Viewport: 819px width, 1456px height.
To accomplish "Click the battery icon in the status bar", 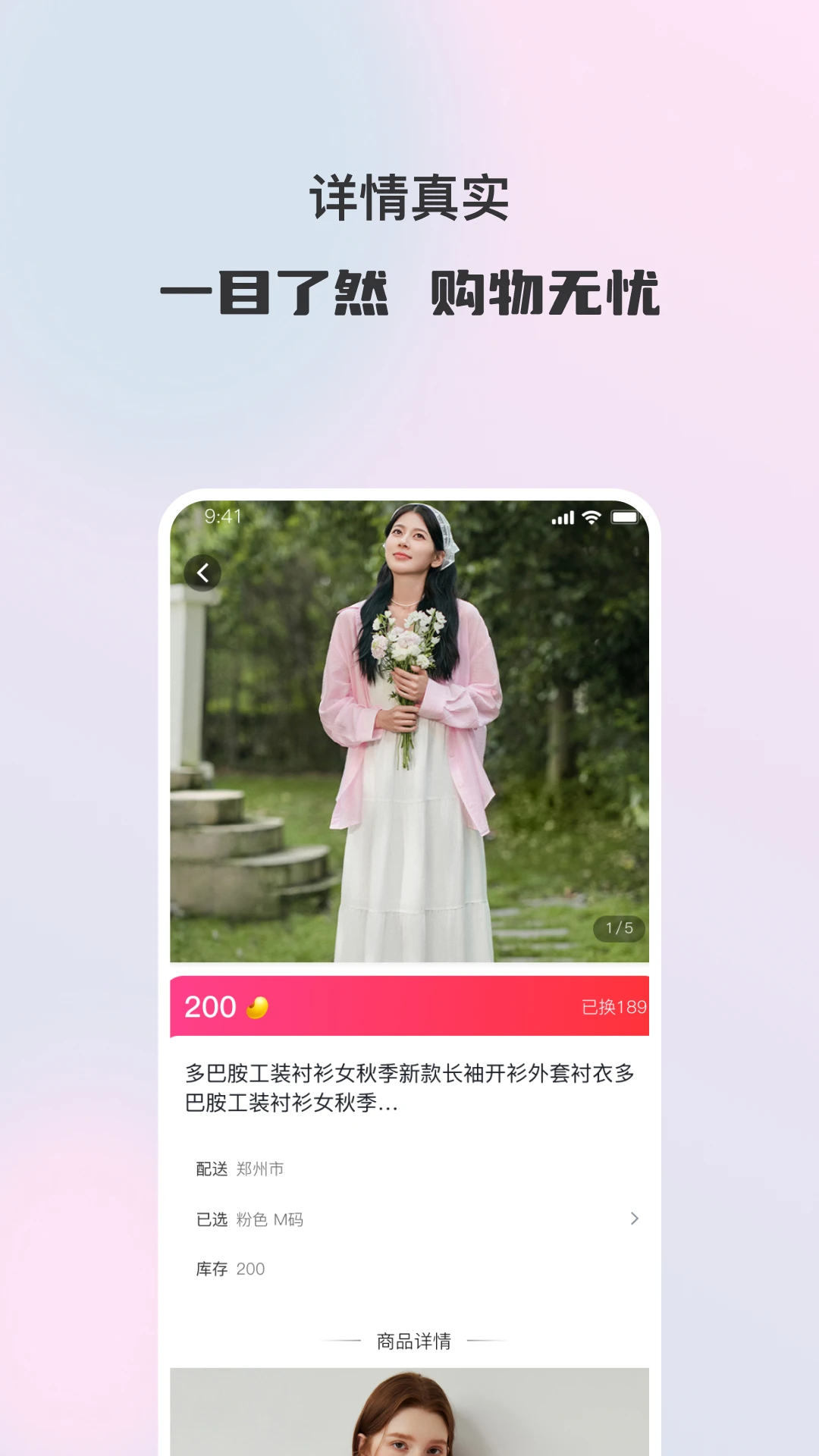I will (x=624, y=517).
